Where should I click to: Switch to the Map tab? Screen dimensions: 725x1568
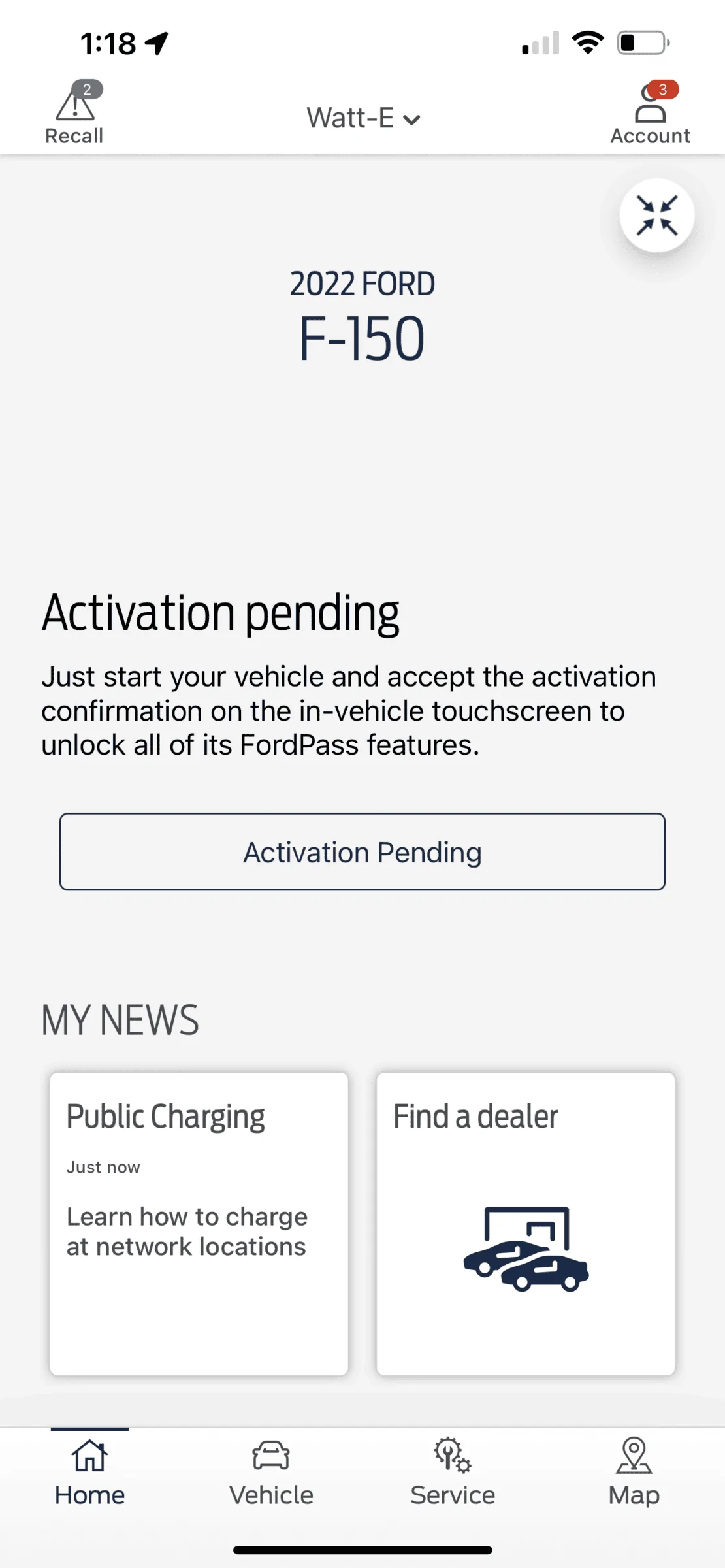[x=634, y=1474]
